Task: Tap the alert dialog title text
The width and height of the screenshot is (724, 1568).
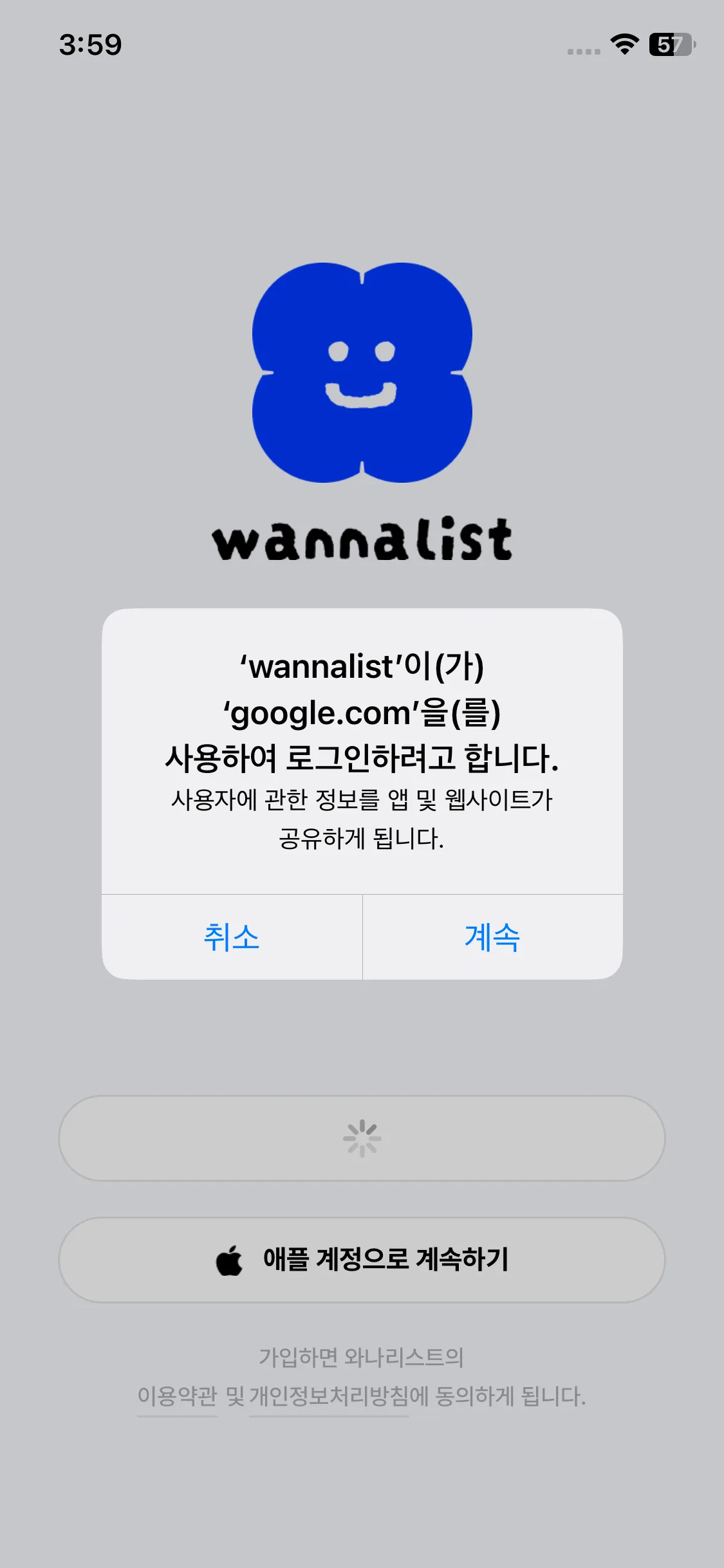Action: [x=362, y=713]
